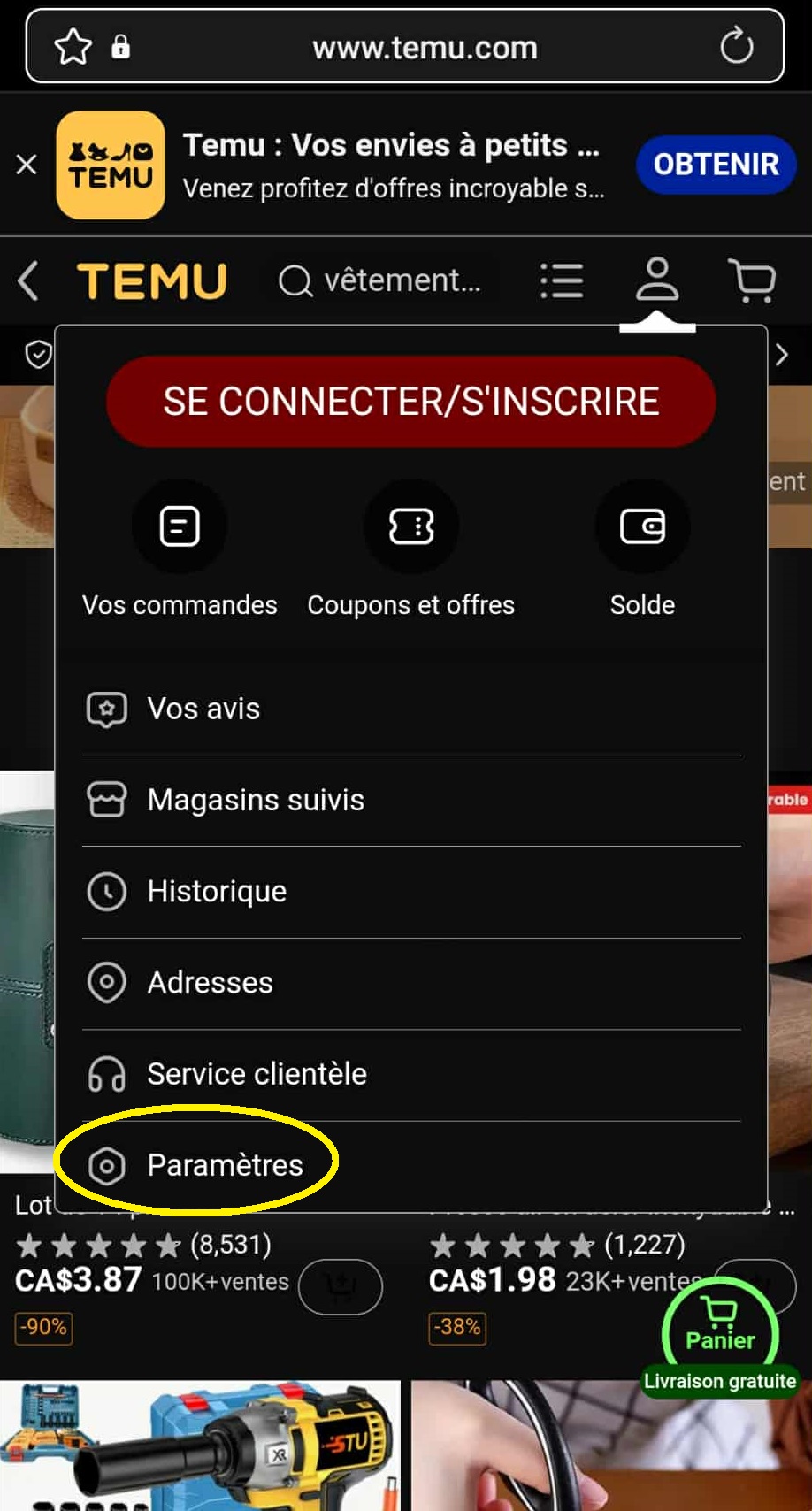Viewport: 812px width, 1511px height.
Task: Open the categories list icon
Action: coord(562,281)
